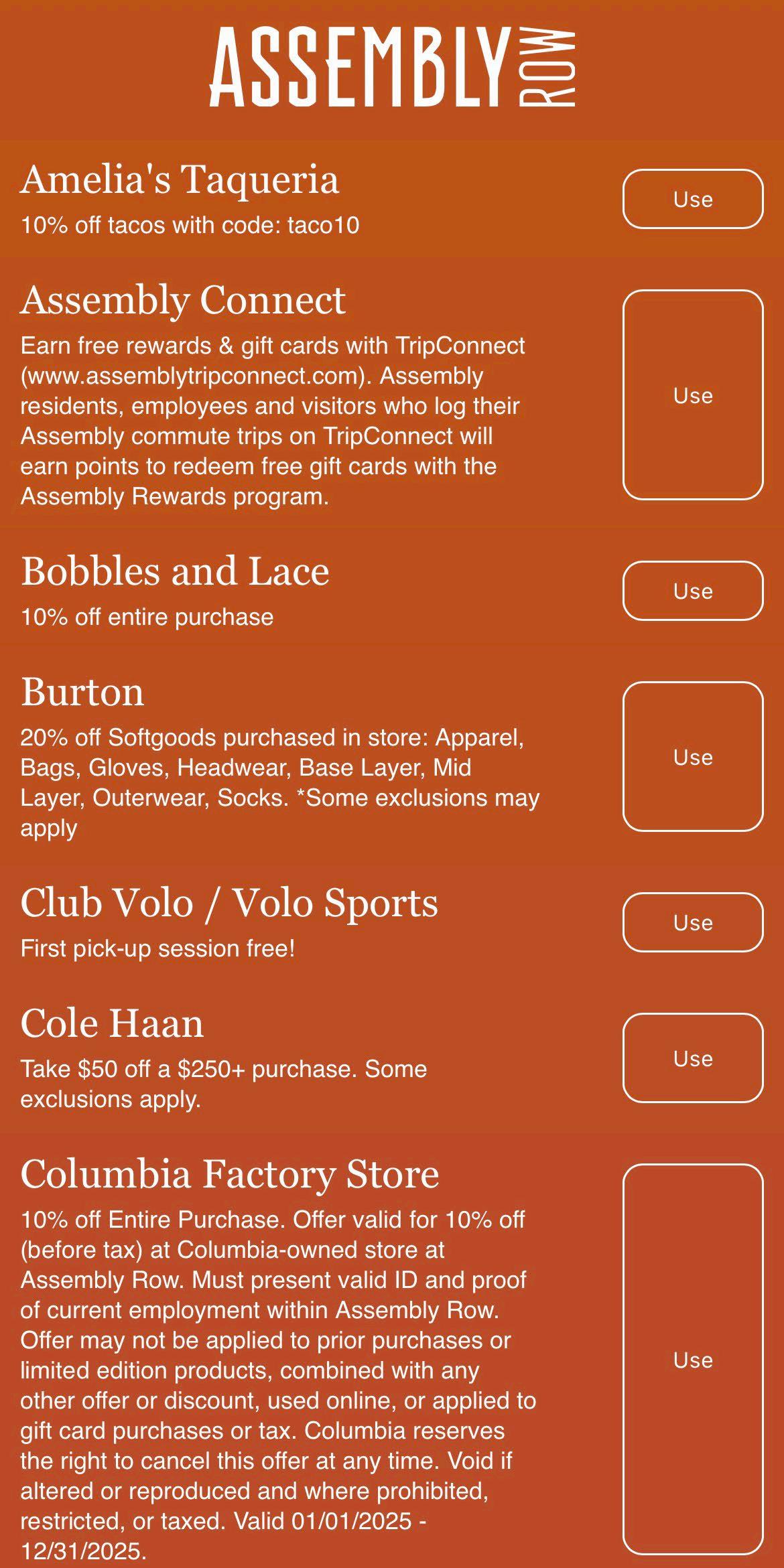This screenshot has height=1568, width=784.
Task: Use the Amelia's Taqueria taco offer
Action: (x=693, y=199)
